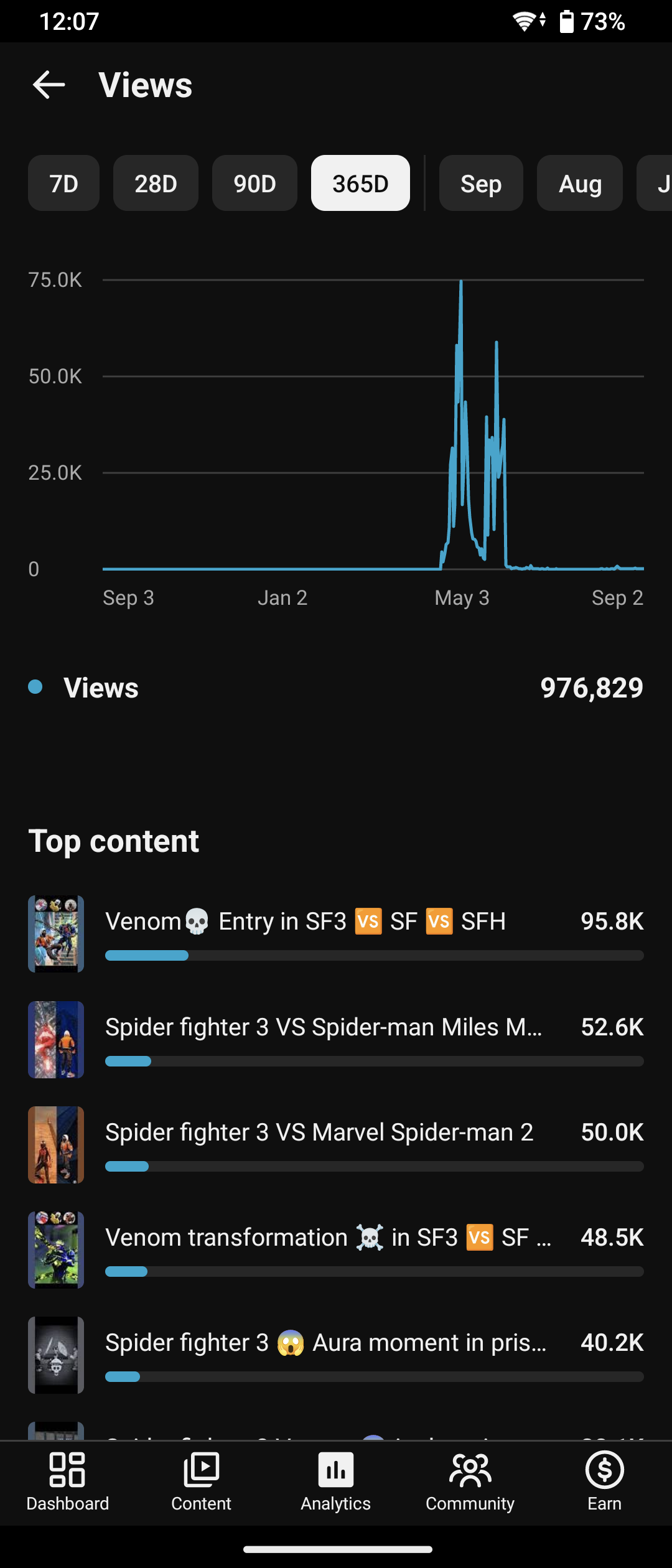Open Spider fighter 3 VS Spider-man Miles video
This screenshot has height=1568, width=672.
pyautogui.click(x=336, y=1039)
